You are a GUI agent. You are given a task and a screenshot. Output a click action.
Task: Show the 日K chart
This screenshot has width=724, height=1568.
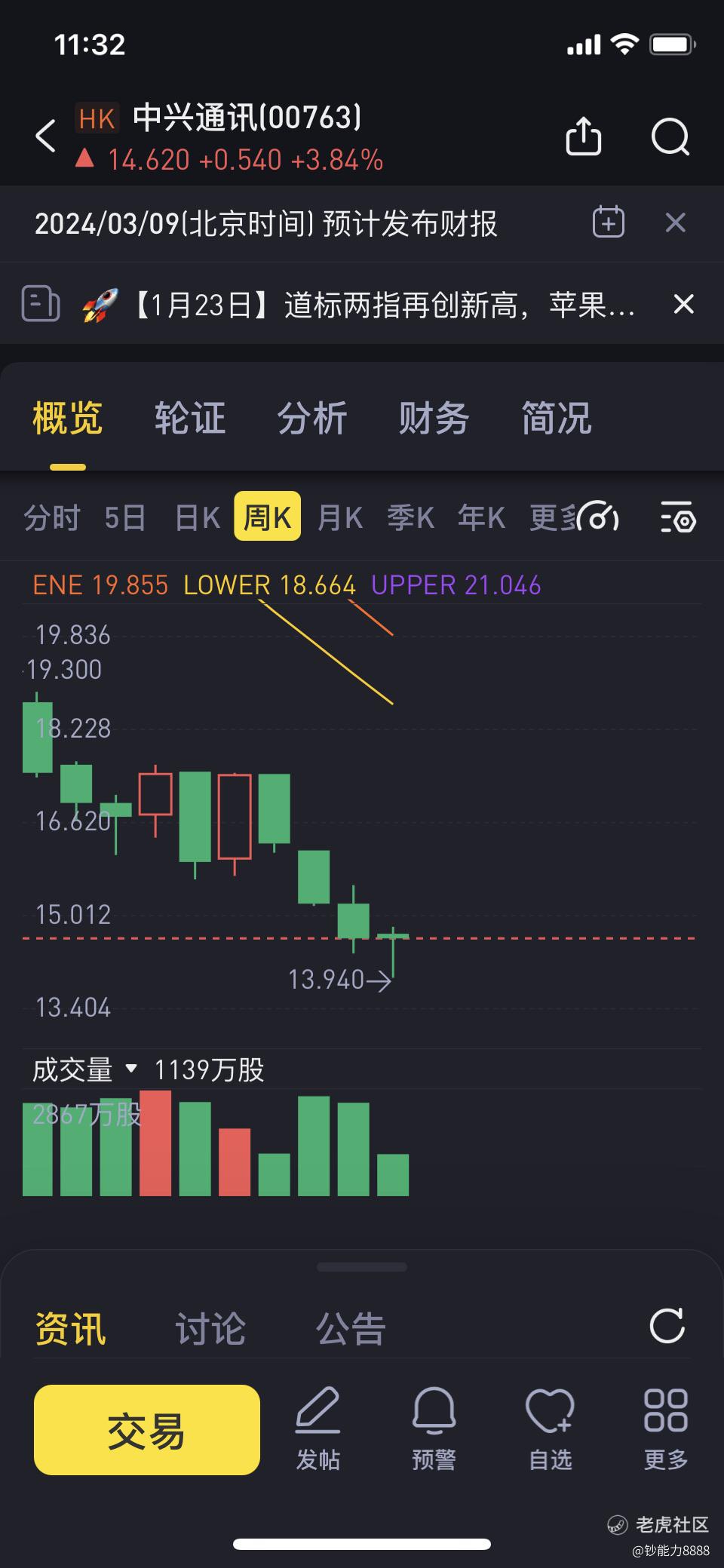[197, 518]
